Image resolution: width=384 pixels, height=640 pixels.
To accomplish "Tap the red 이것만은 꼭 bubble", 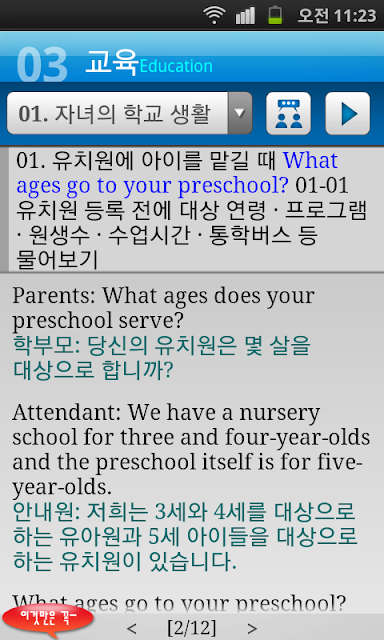I will click(48, 620).
